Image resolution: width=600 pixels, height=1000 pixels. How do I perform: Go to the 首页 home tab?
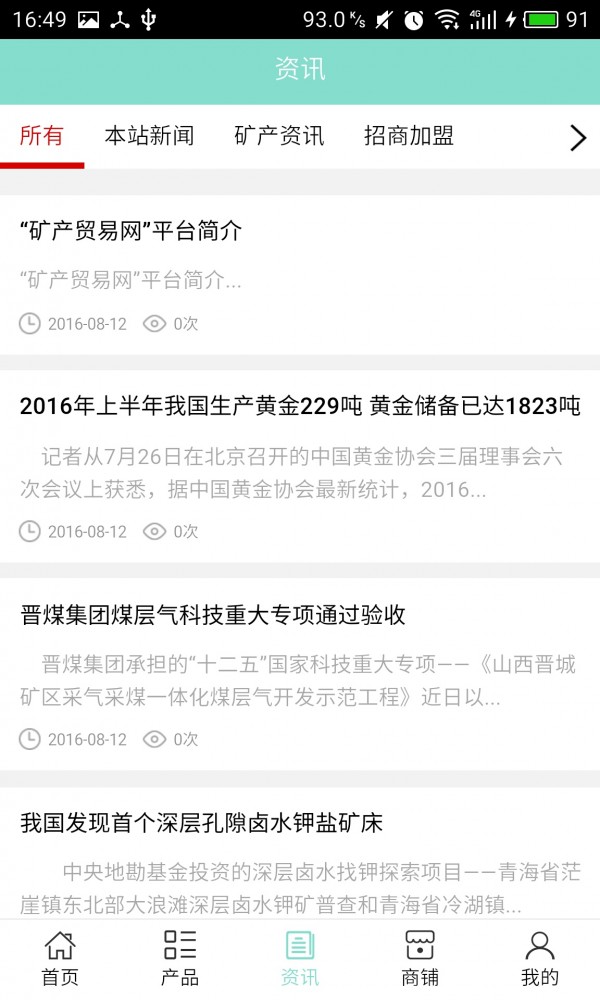60,958
